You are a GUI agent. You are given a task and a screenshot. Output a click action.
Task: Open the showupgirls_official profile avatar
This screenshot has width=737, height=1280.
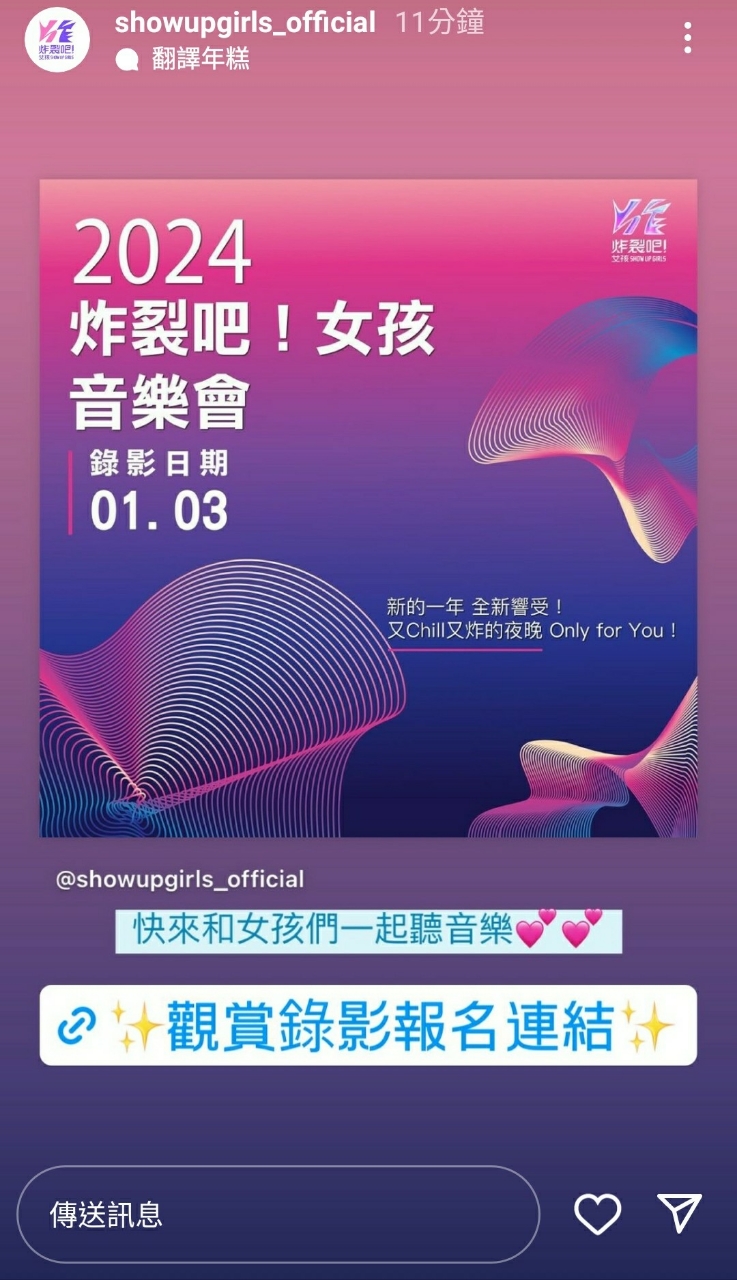click(57, 39)
